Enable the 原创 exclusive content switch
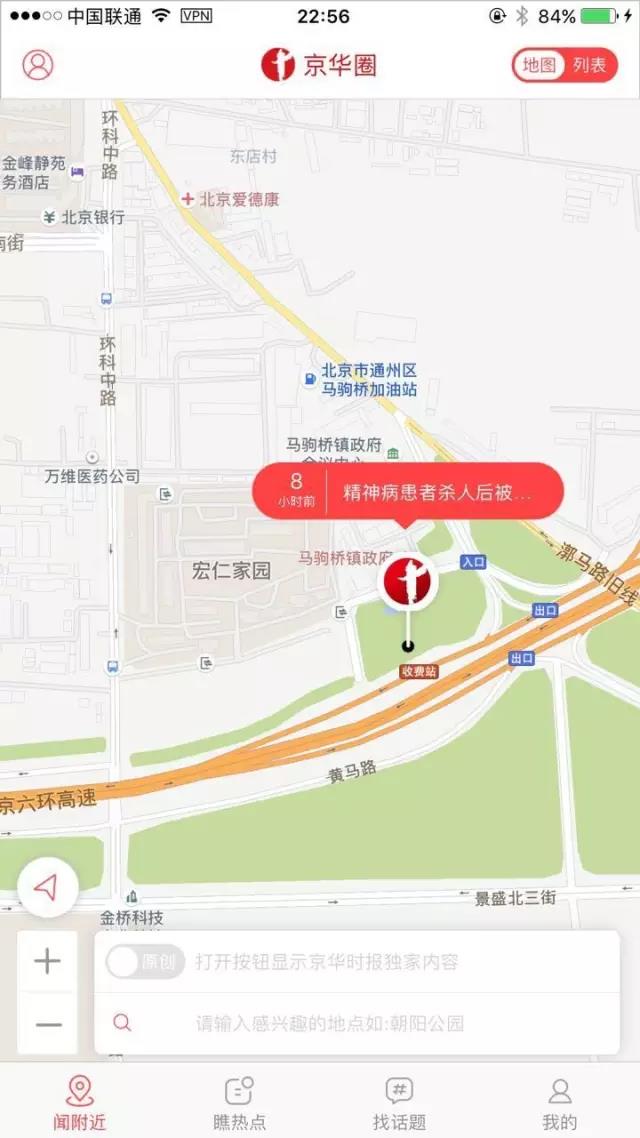 (145, 962)
